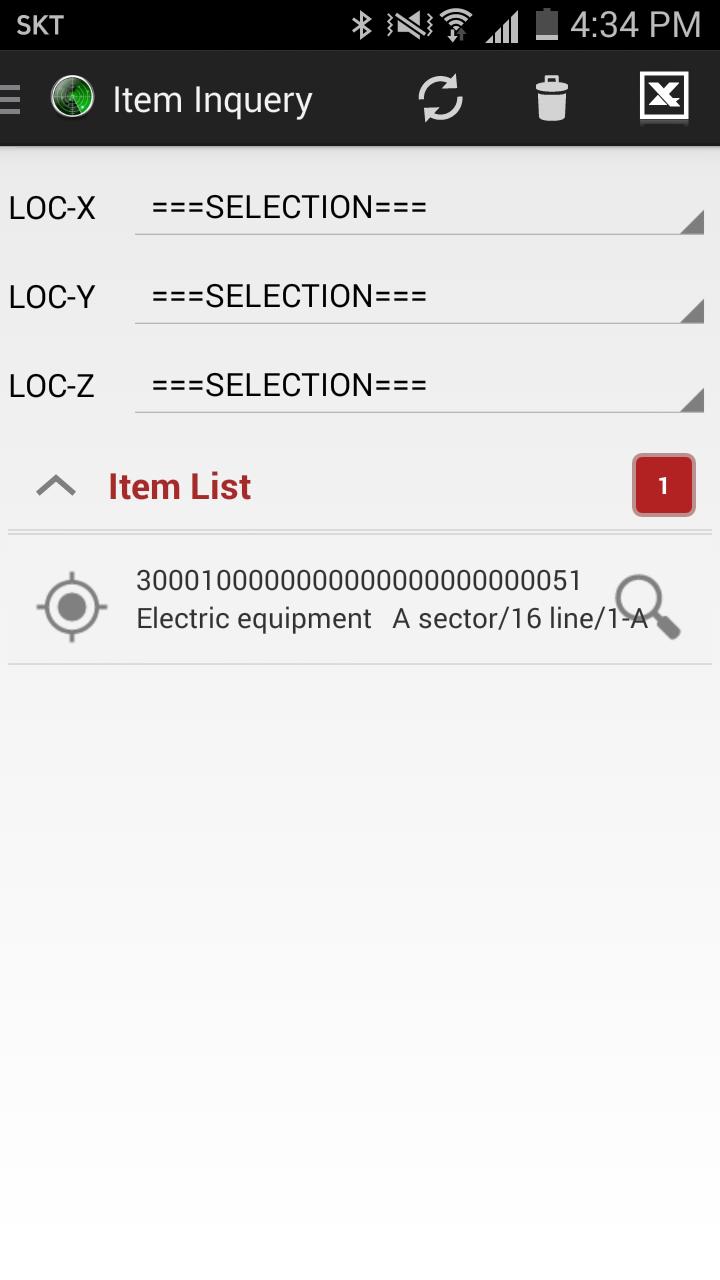This screenshot has height=1280, width=720.
Task: Open the LOC-X selection dropdown
Action: 420,207
